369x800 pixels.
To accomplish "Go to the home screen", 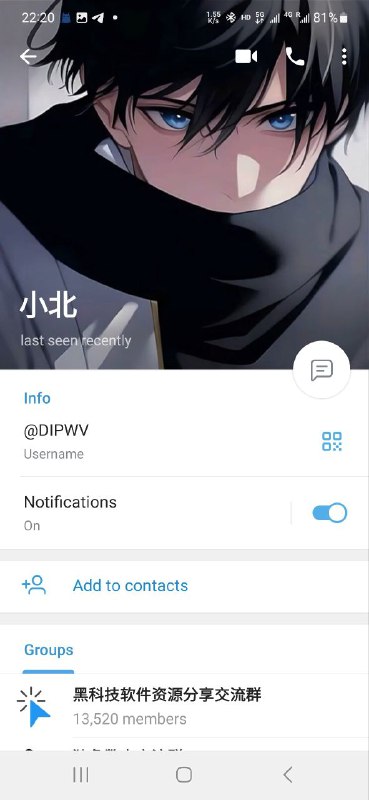I will (184, 775).
